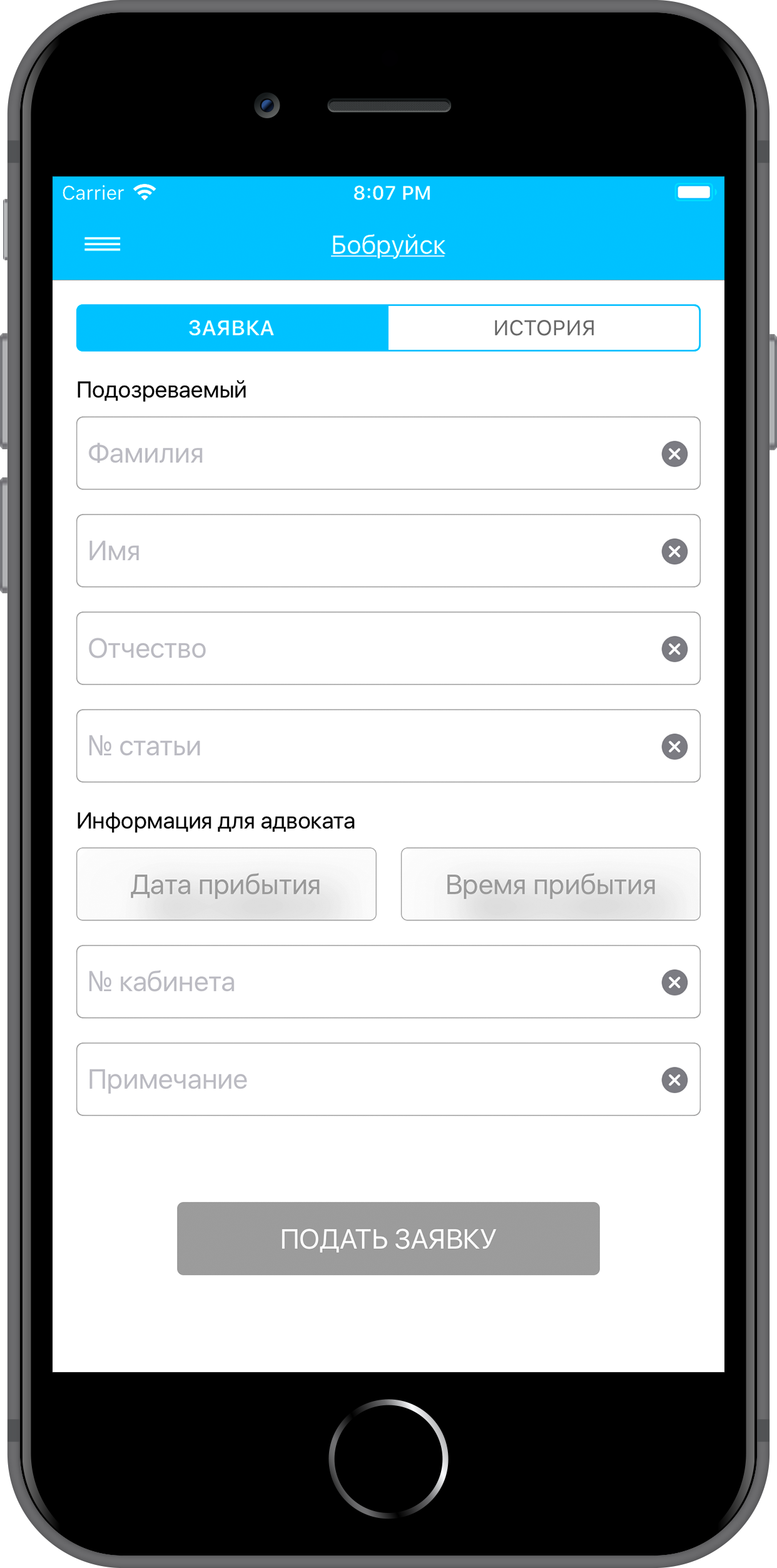The image size is (777, 1568).
Task: Open the Время прибытия picker
Action: [551, 884]
